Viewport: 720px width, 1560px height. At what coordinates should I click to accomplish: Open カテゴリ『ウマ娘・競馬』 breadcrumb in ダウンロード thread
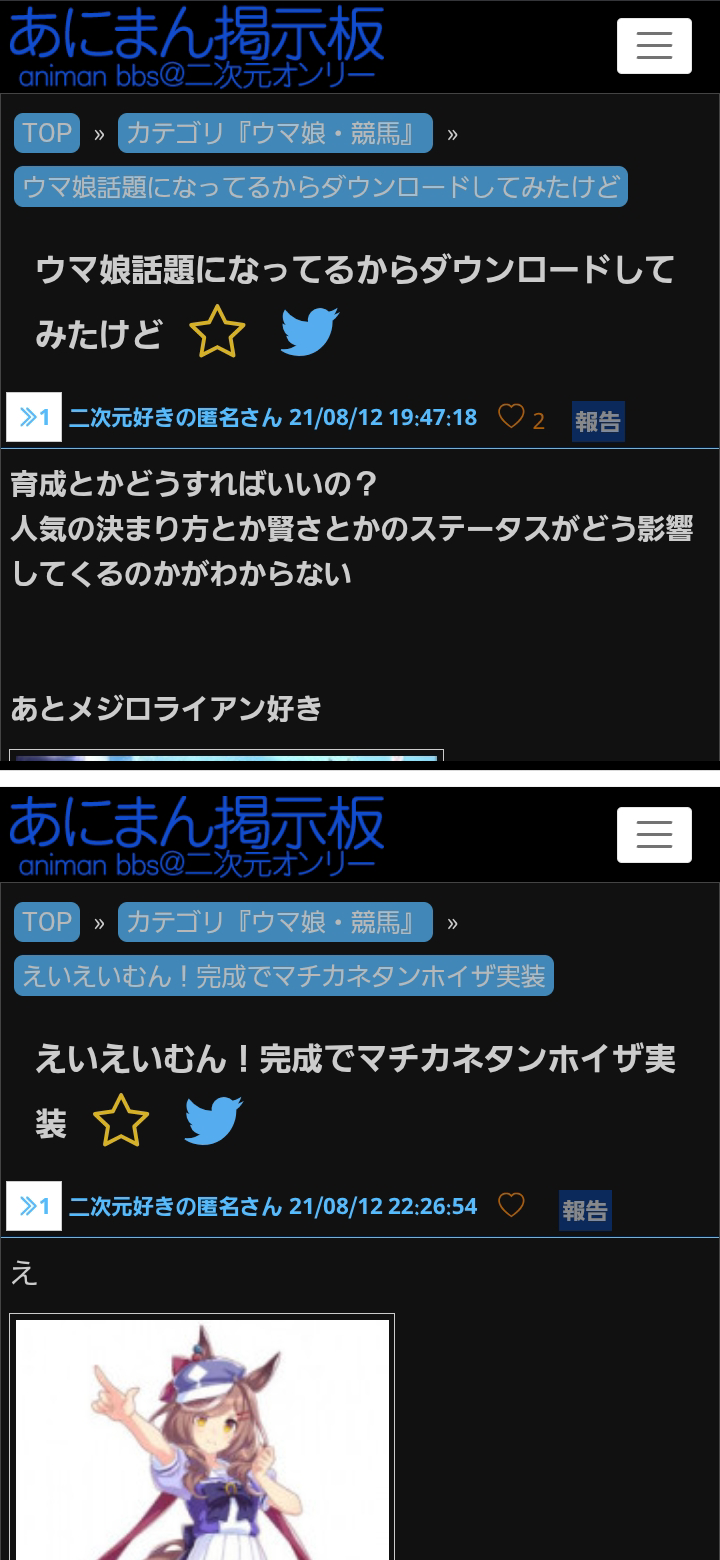point(275,133)
